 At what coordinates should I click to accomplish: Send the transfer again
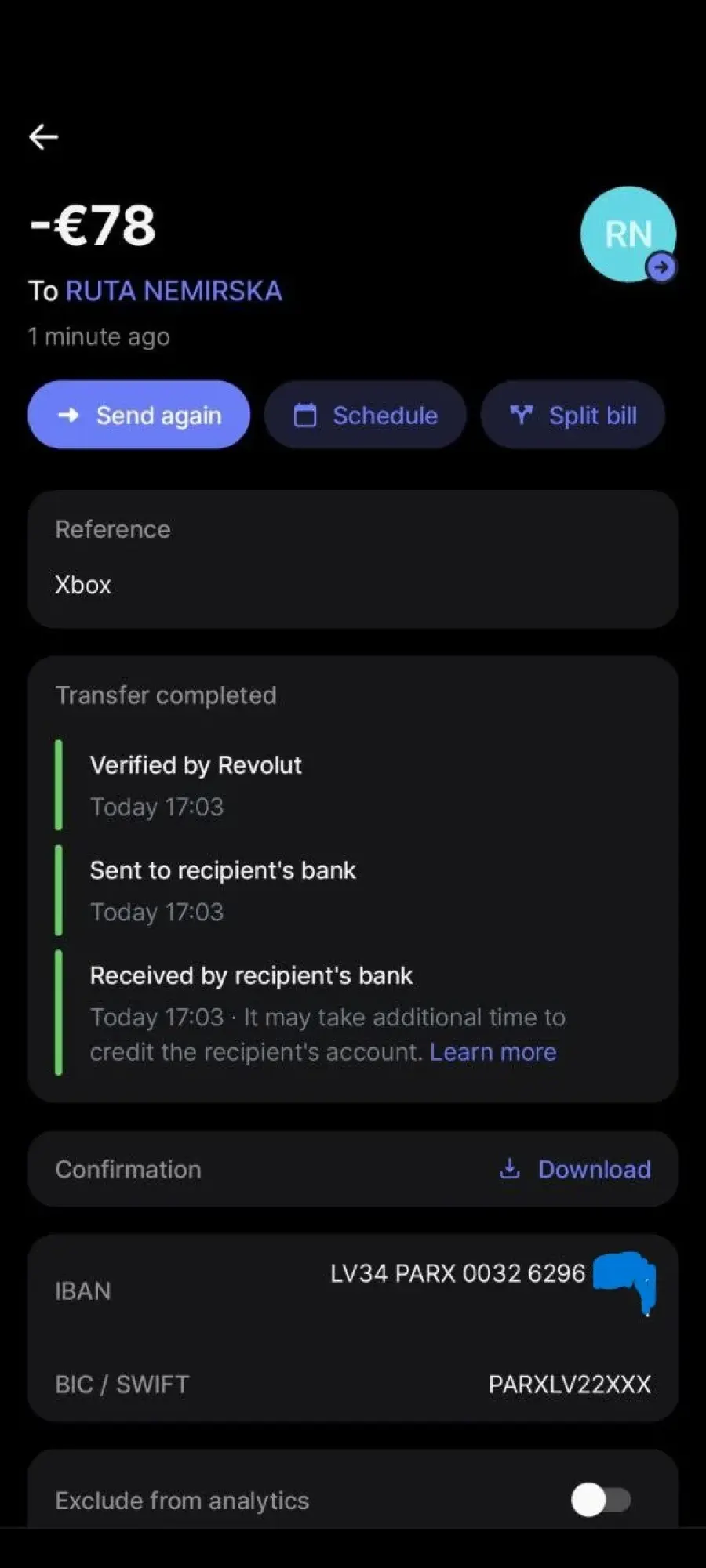pyautogui.click(x=139, y=415)
